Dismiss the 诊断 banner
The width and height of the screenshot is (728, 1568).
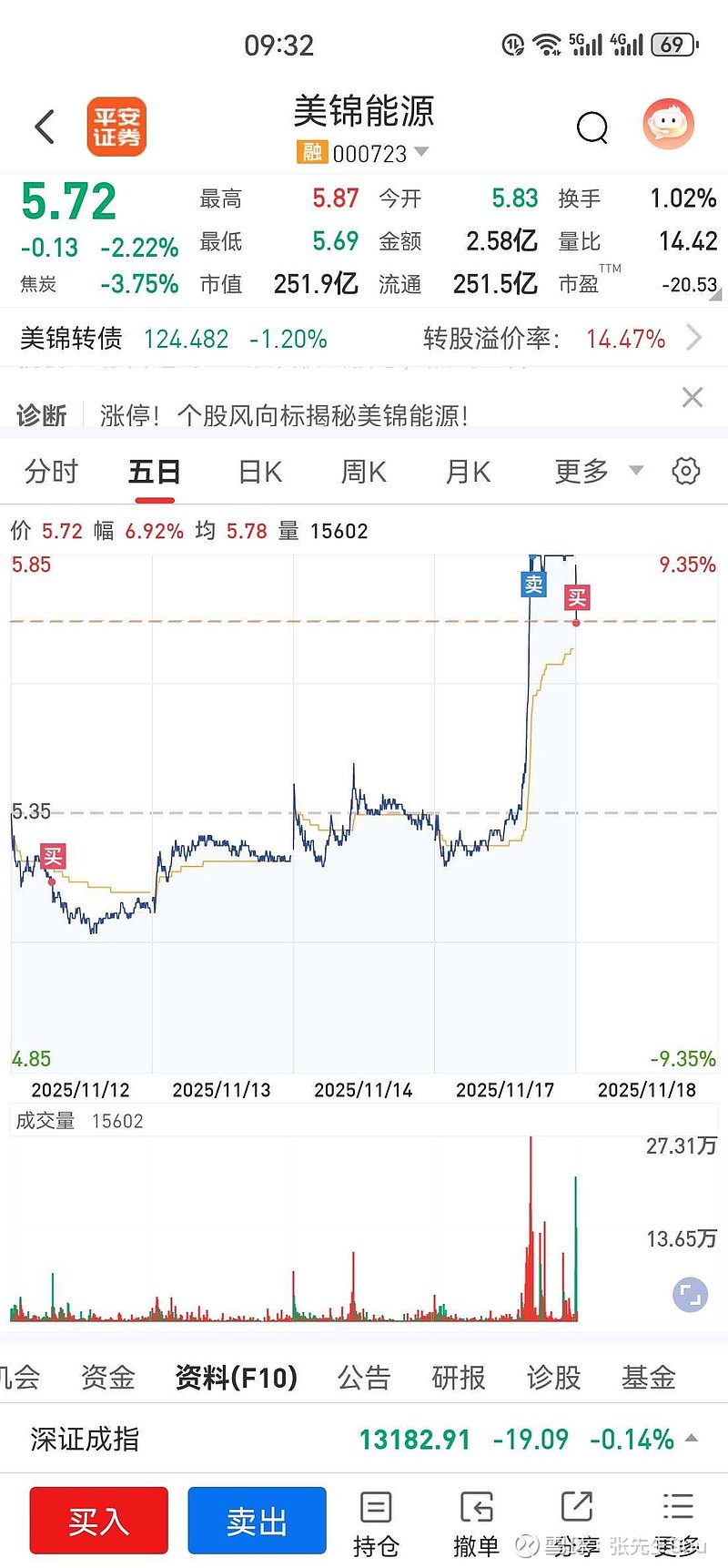point(693,397)
